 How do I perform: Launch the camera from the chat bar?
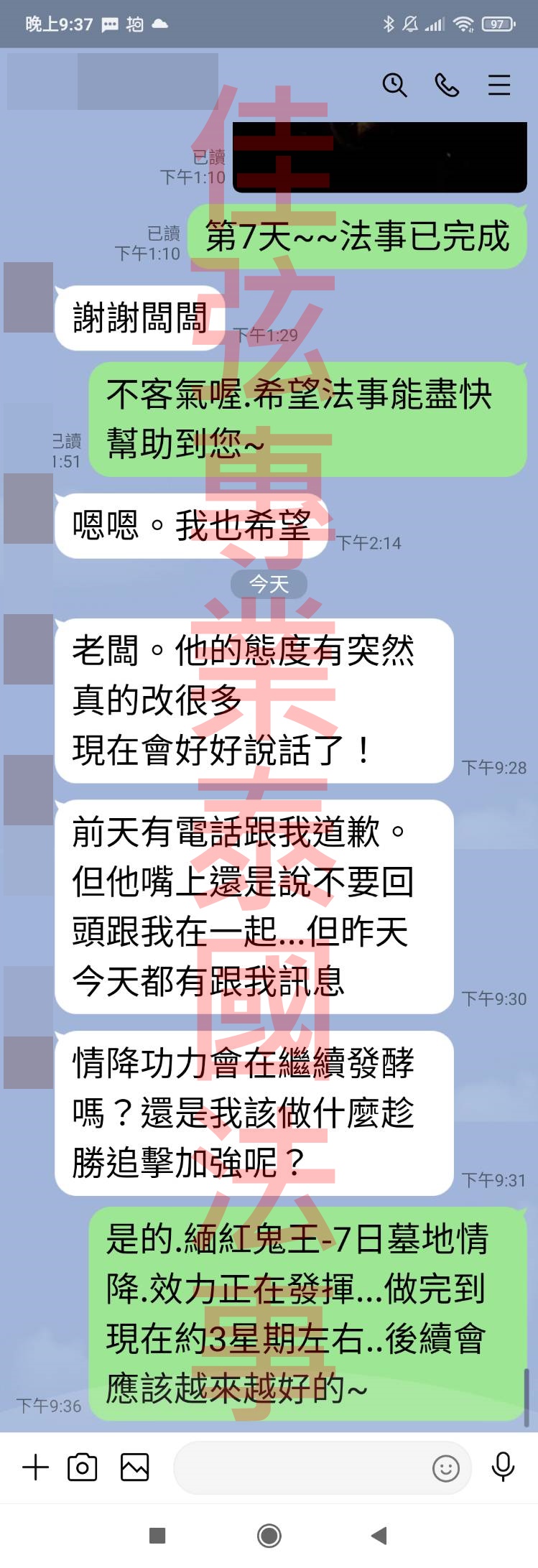(x=82, y=1467)
